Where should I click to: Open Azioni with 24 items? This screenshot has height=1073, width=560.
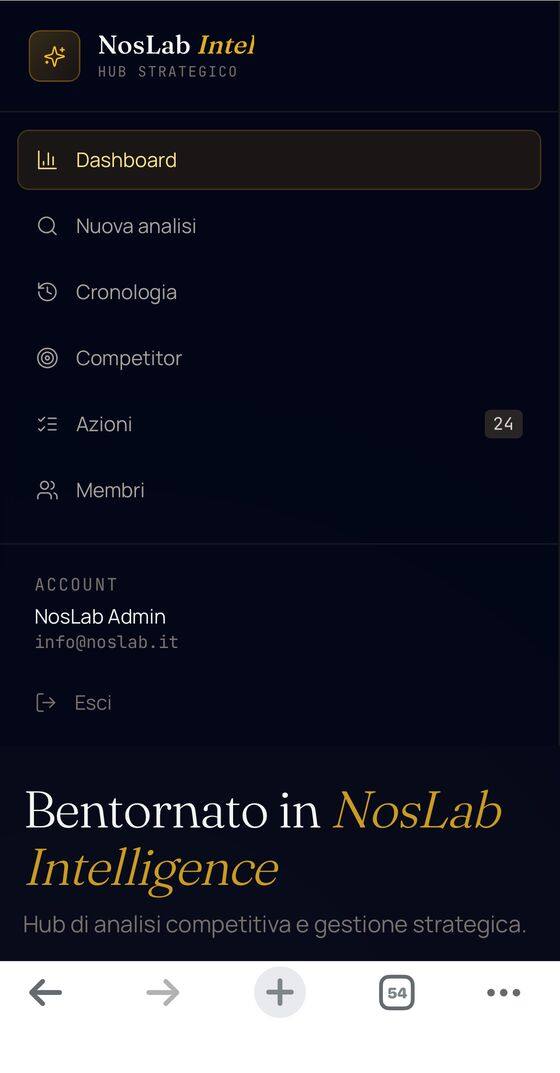(279, 424)
